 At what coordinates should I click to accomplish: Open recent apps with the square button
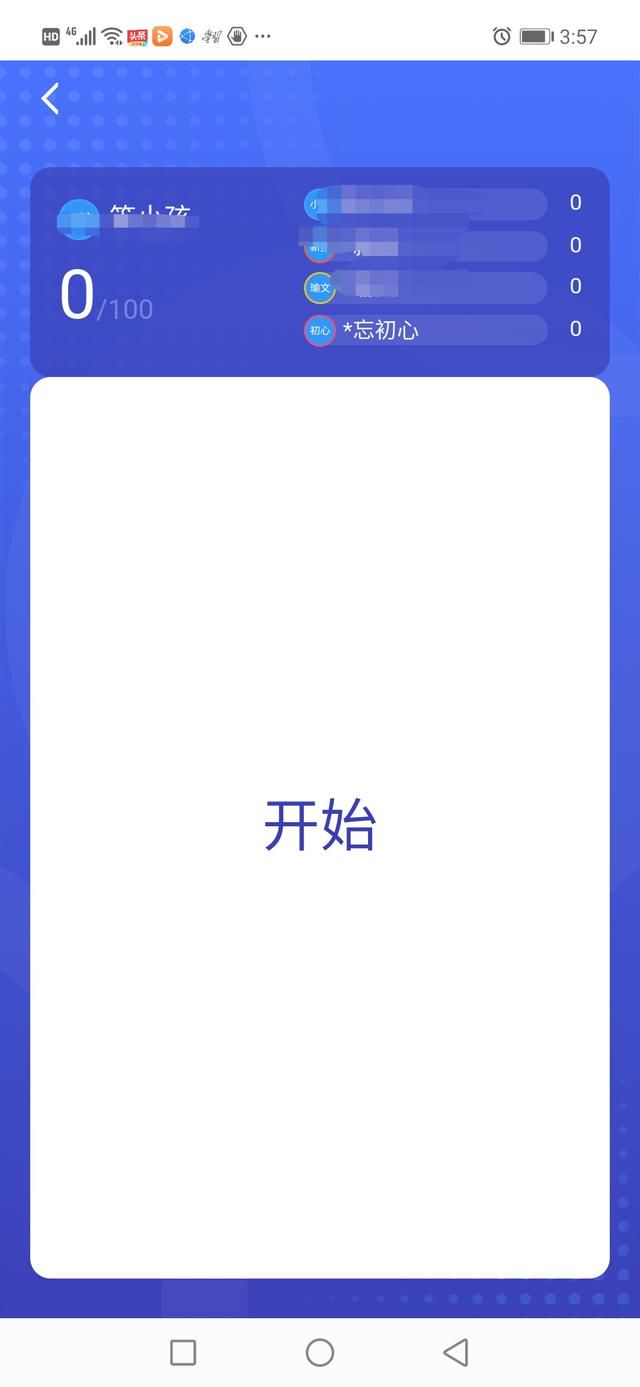point(183,1352)
